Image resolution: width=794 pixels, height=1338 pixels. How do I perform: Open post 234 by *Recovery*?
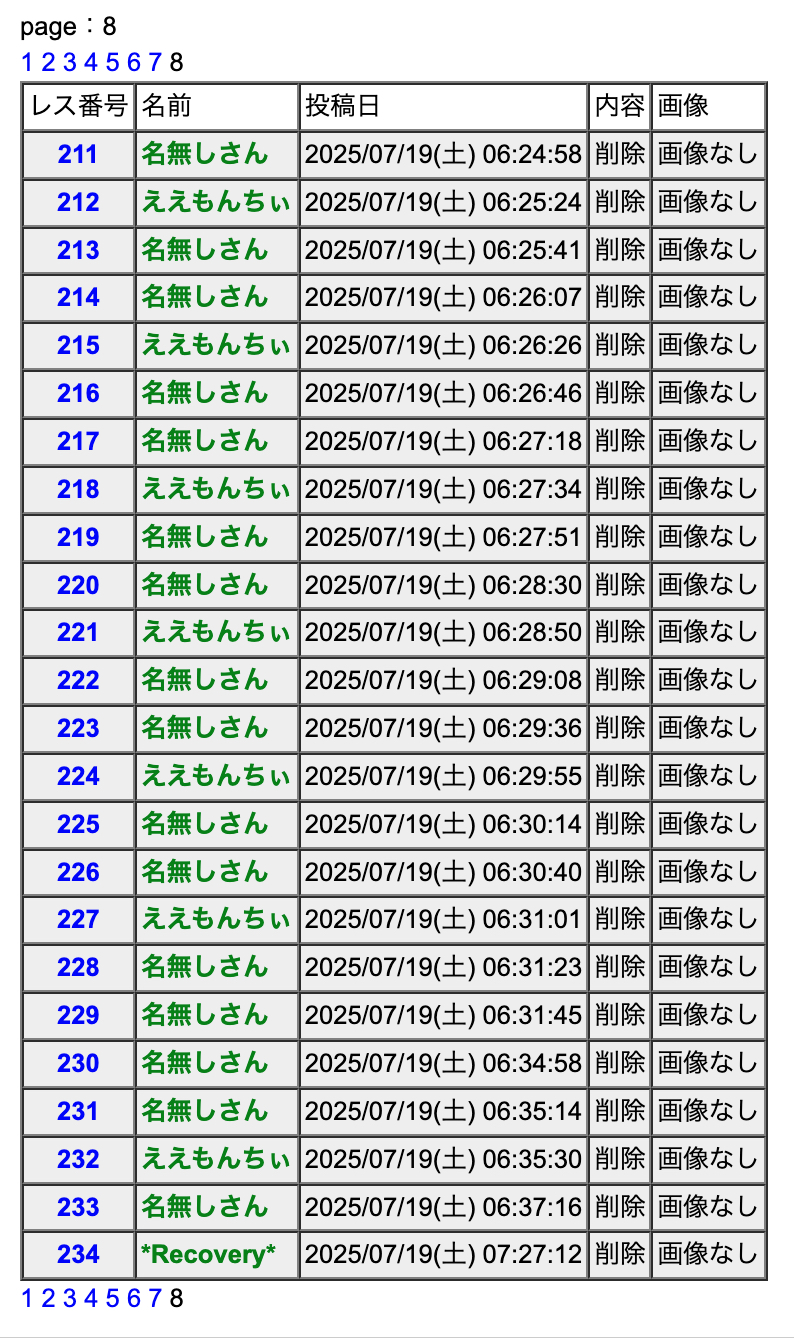[78, 1254]
